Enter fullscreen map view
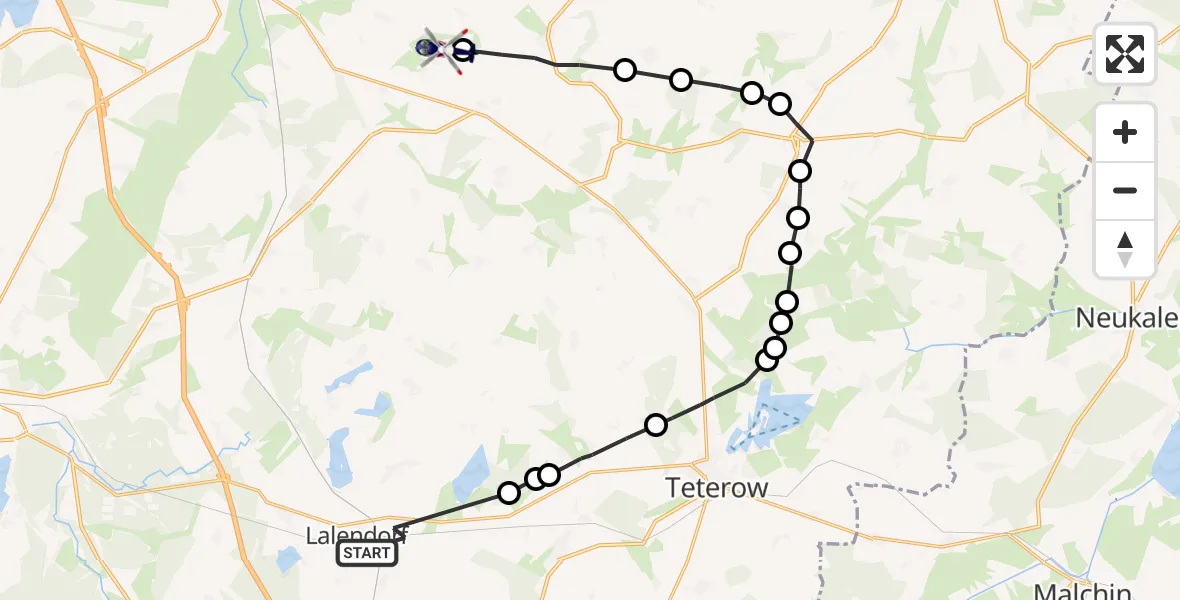1180x600 pixels. coord(1125,54)
